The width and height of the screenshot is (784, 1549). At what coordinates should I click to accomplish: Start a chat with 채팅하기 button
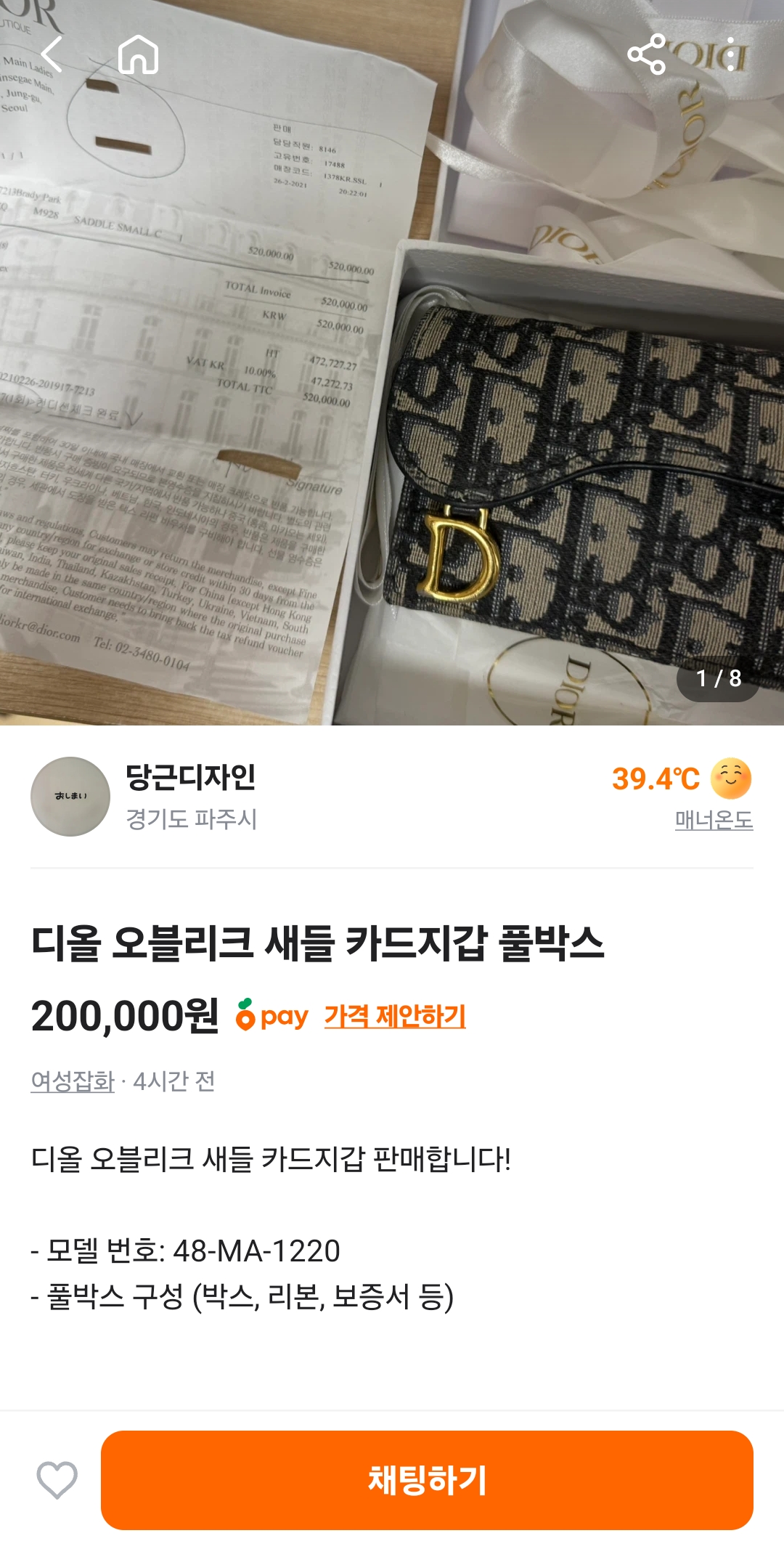pos(427,1480)
